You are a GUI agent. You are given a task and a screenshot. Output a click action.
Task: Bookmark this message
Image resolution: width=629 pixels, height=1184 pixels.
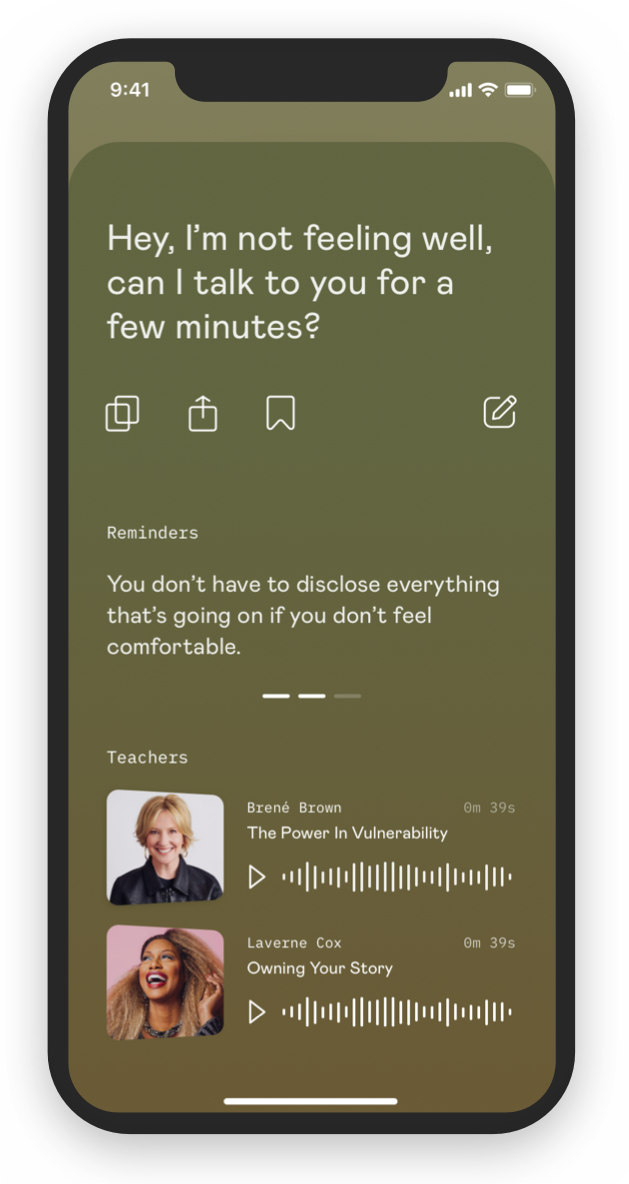[x=281, y=413]
